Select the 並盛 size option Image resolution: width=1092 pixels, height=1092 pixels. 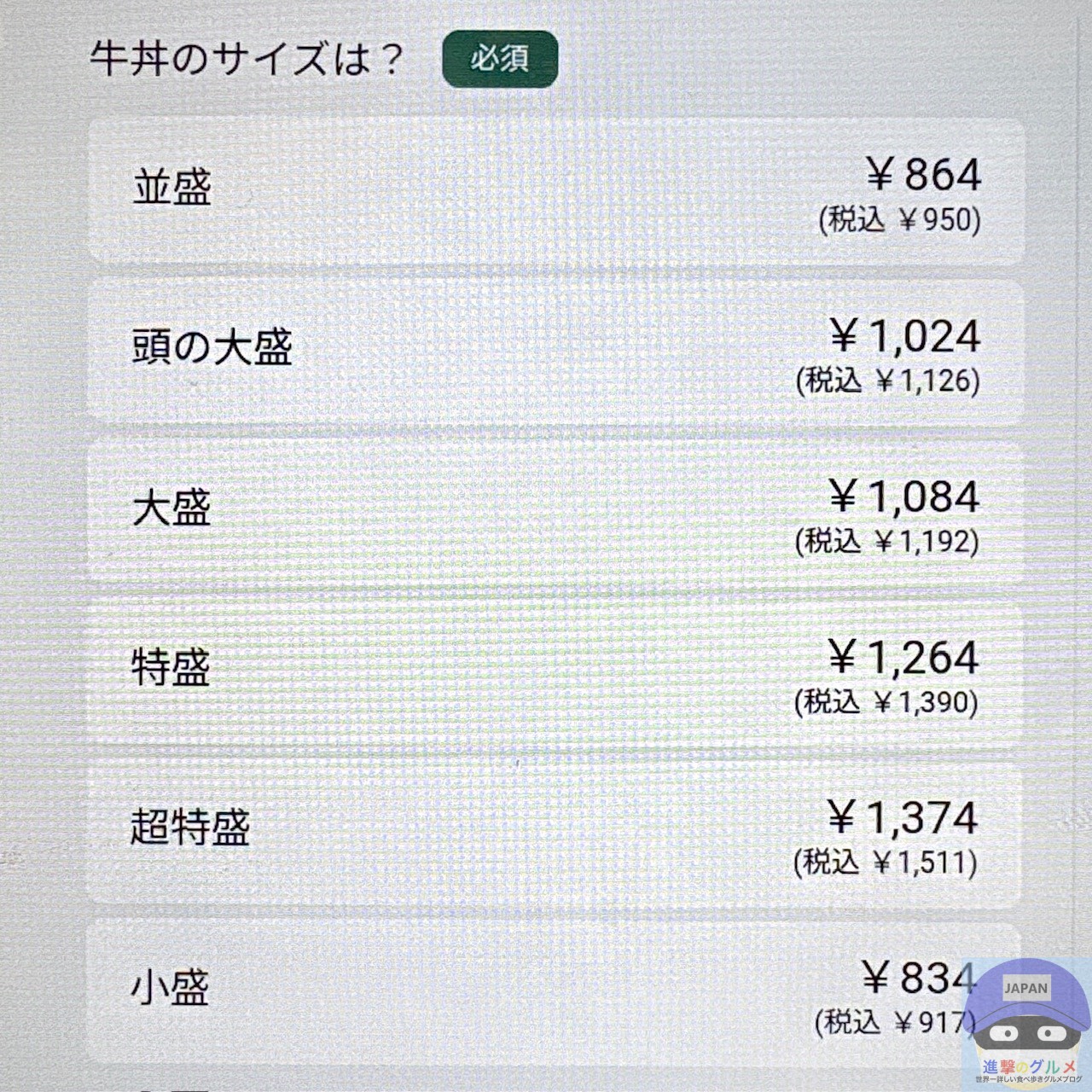(555, 192)
